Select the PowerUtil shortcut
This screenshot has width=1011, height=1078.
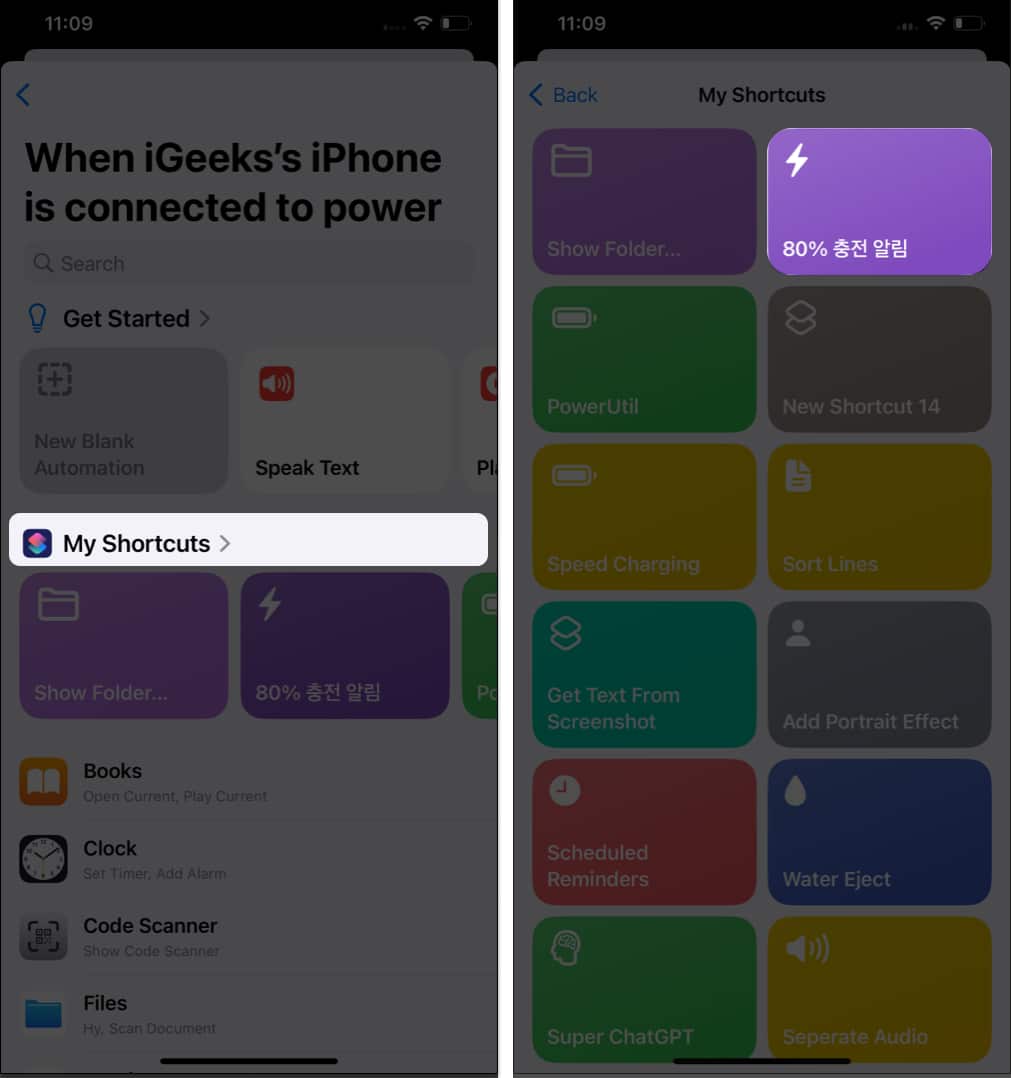coord(644,359)
